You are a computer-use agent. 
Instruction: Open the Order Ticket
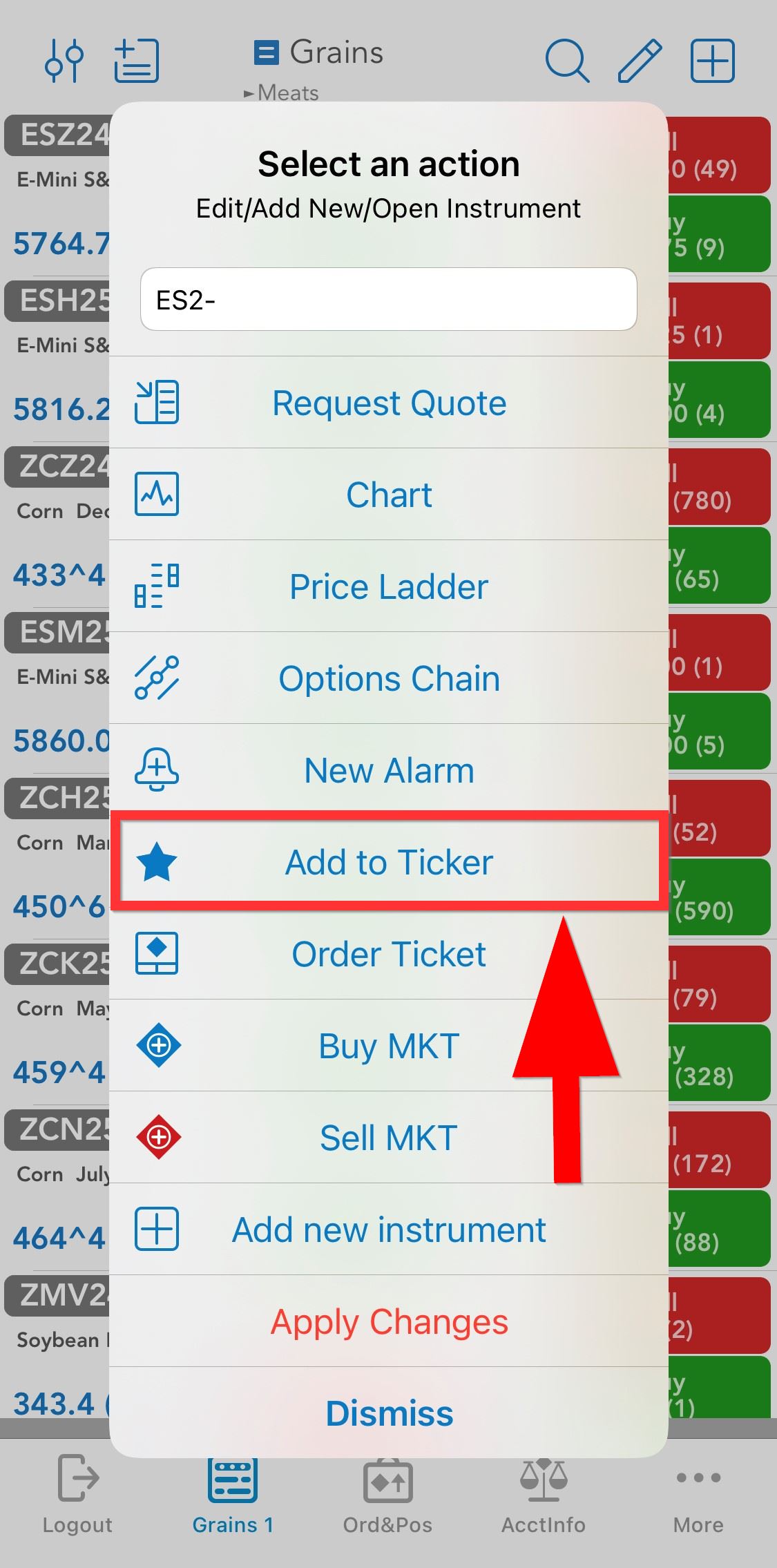point(388,954)
